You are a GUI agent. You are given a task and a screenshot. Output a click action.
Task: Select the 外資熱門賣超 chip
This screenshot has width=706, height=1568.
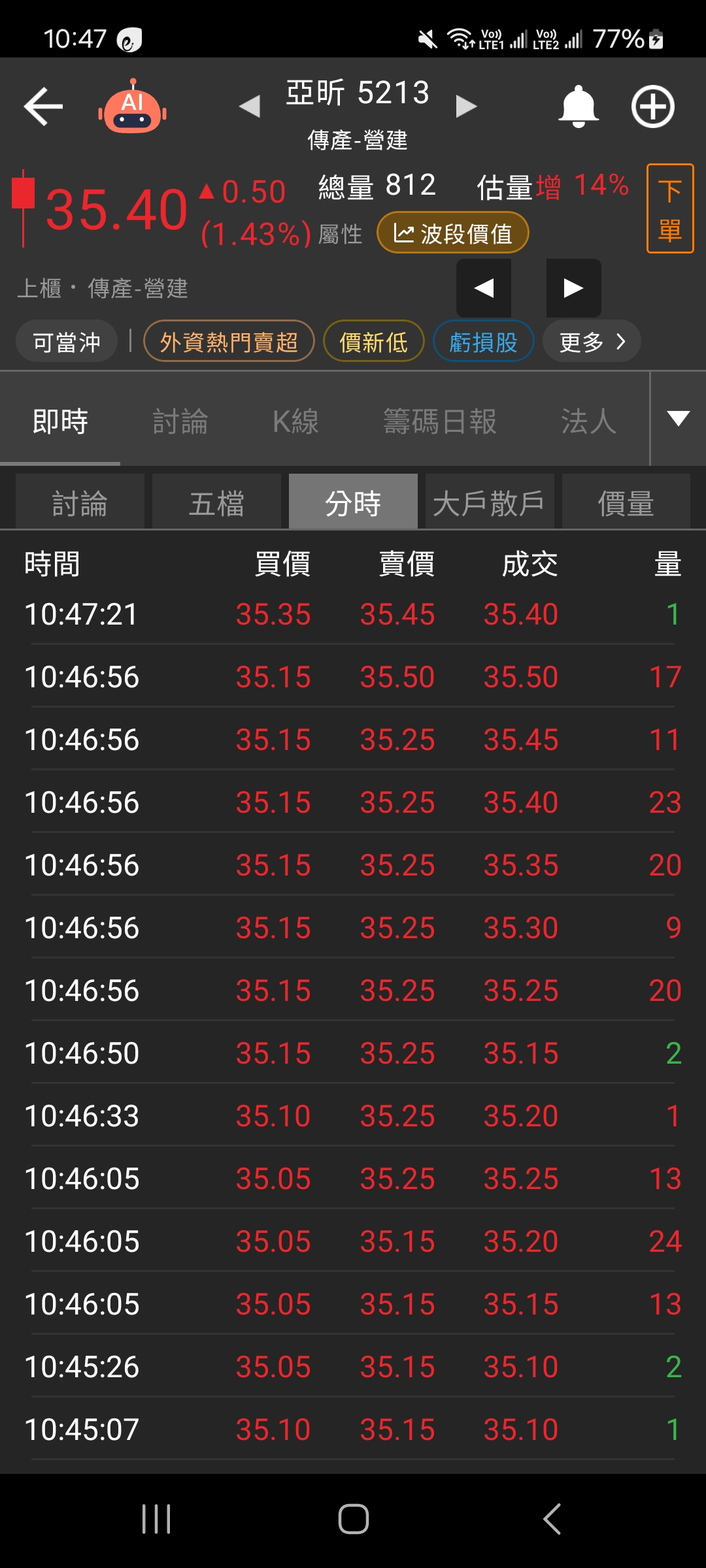tap(229, 342)
